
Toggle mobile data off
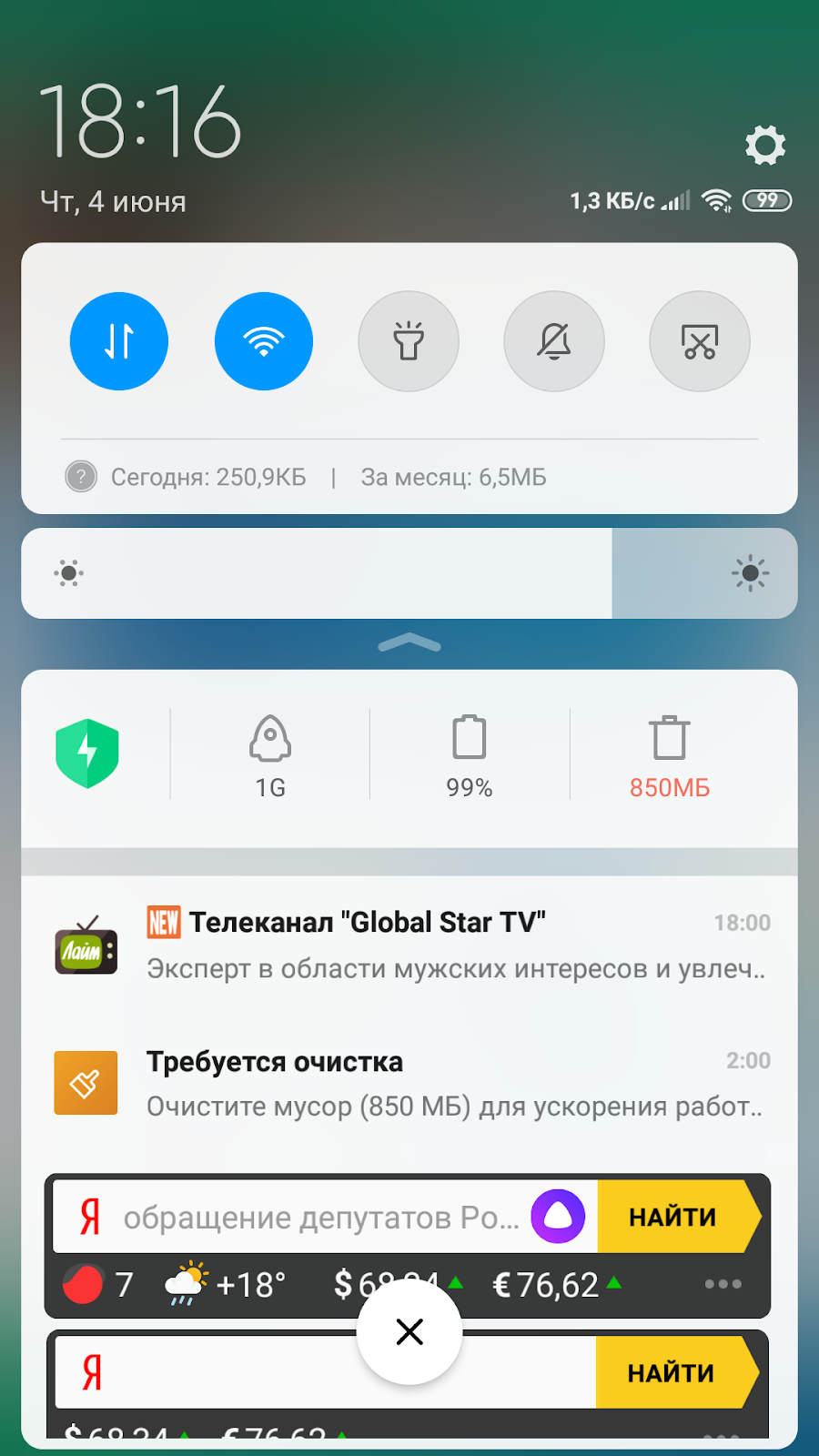click(119, 341)
